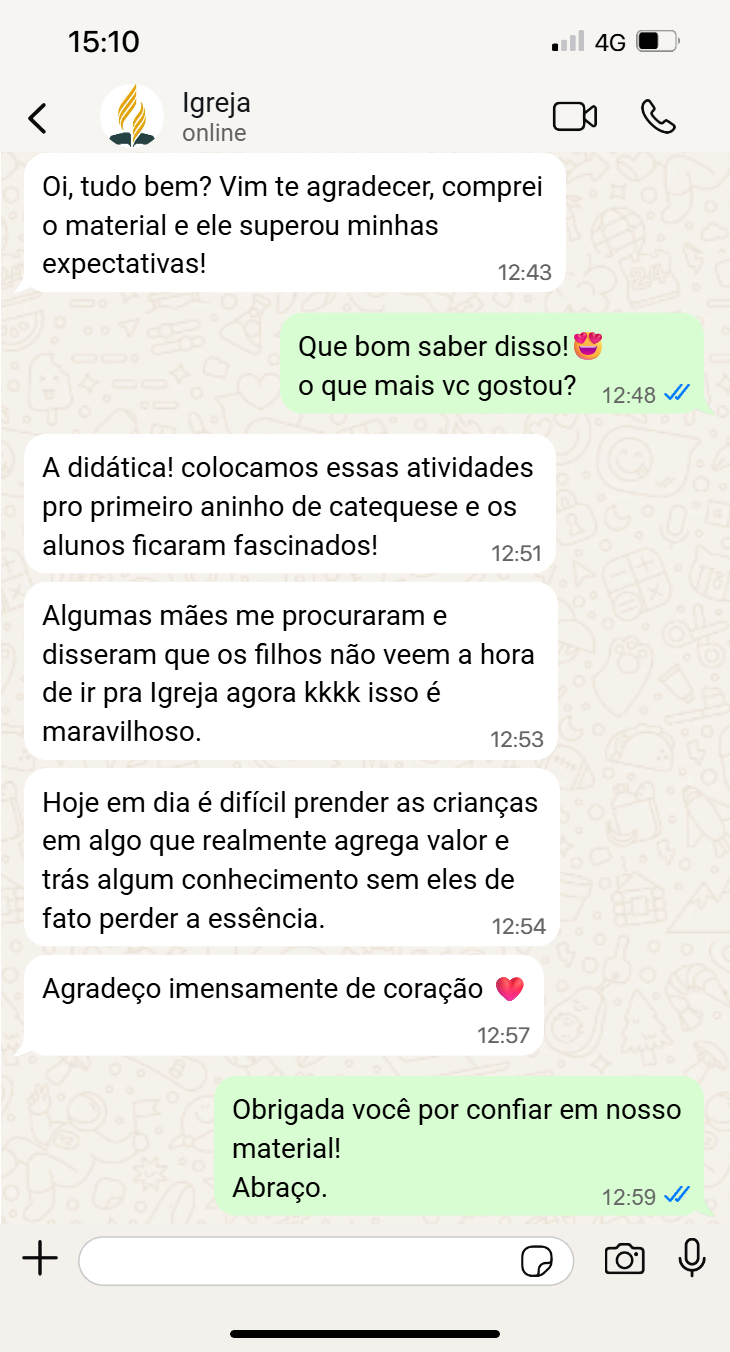Start a video call with Igreja
This screenshot has height=1352, width=730.
(574, 117)
